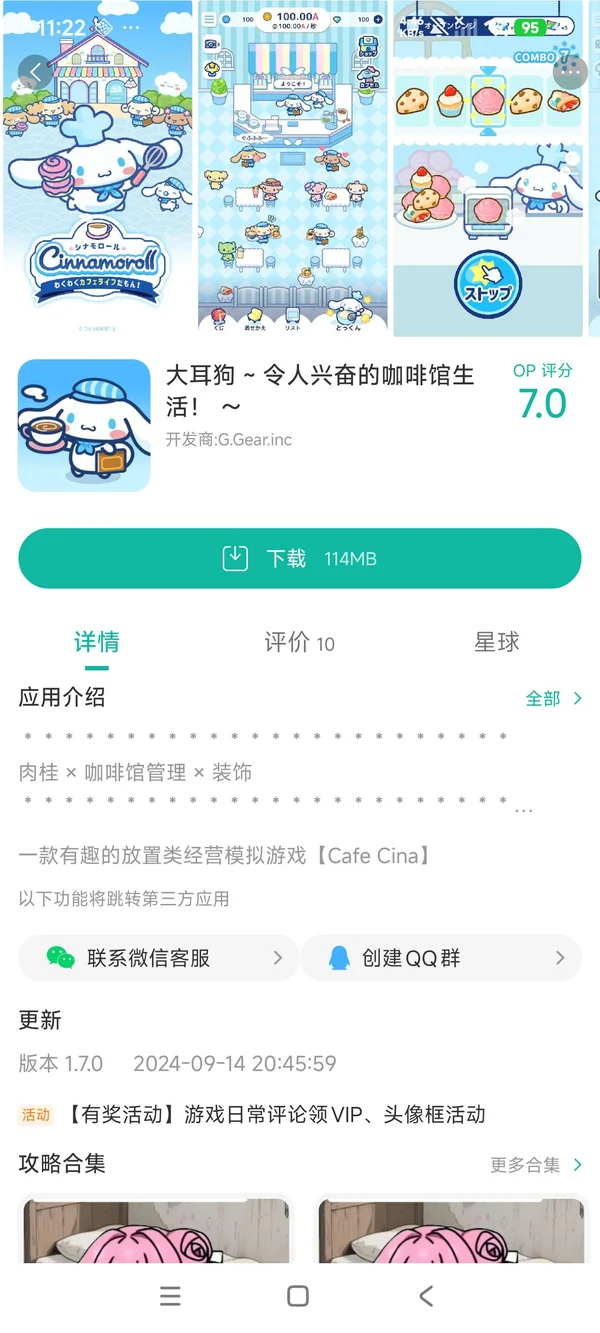View the cafe floor gameplay screenshot

click(x=292, y=170)
